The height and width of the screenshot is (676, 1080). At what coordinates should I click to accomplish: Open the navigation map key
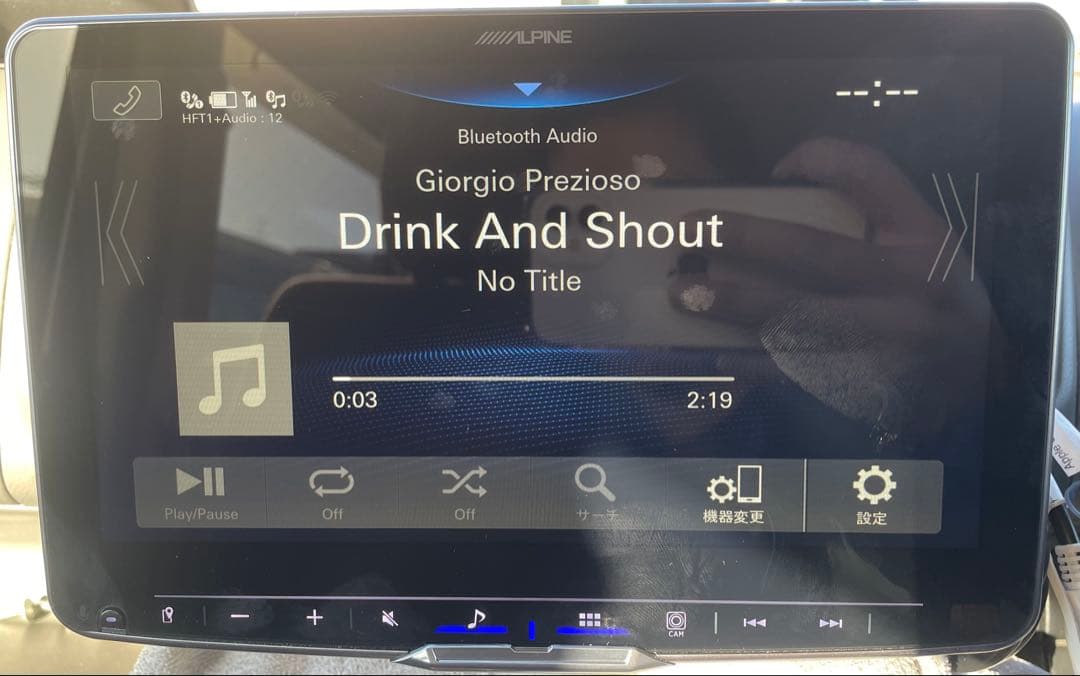click(x=168, y=616)
